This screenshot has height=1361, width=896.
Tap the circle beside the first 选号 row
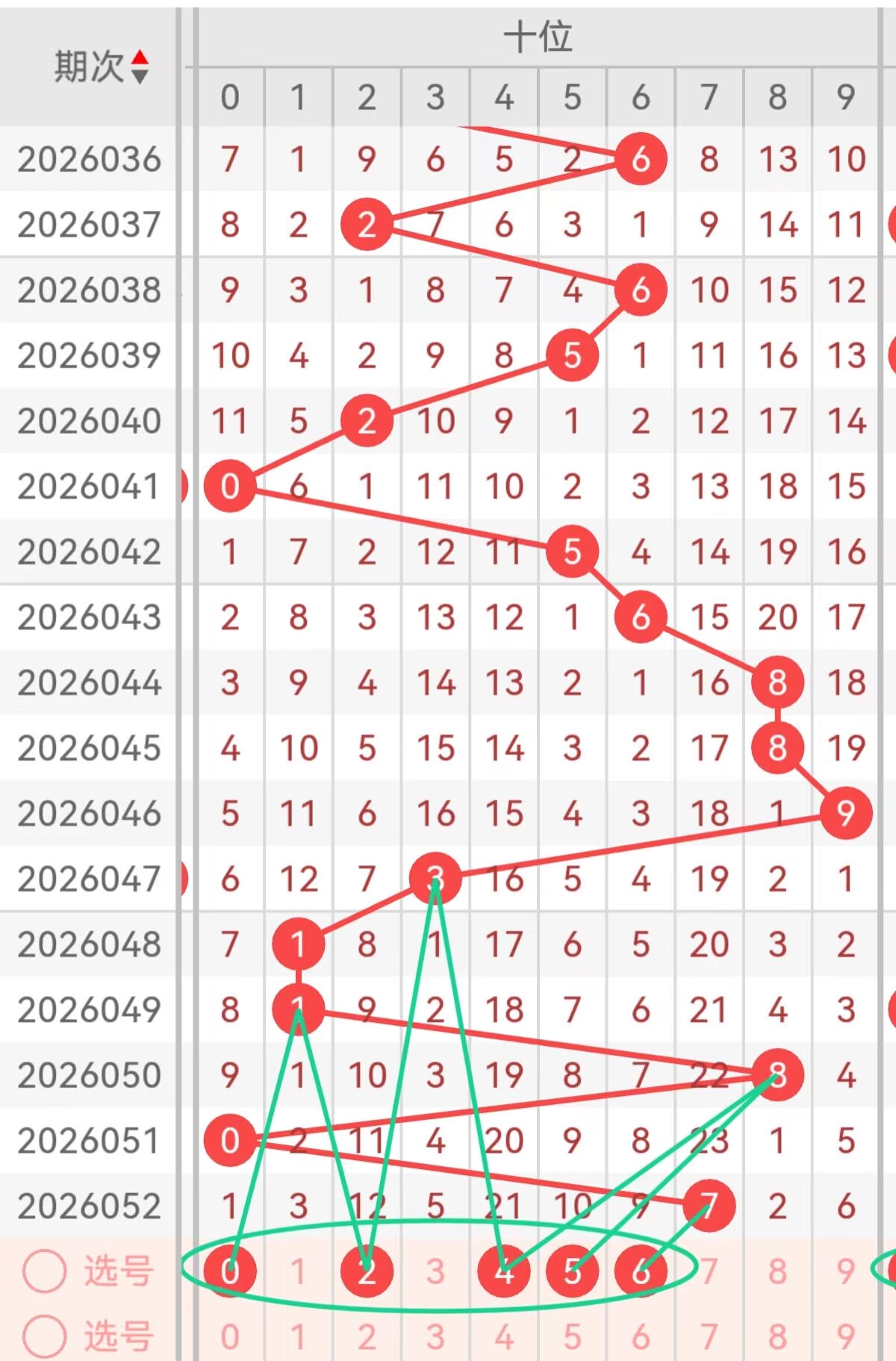pos(45,1271)
